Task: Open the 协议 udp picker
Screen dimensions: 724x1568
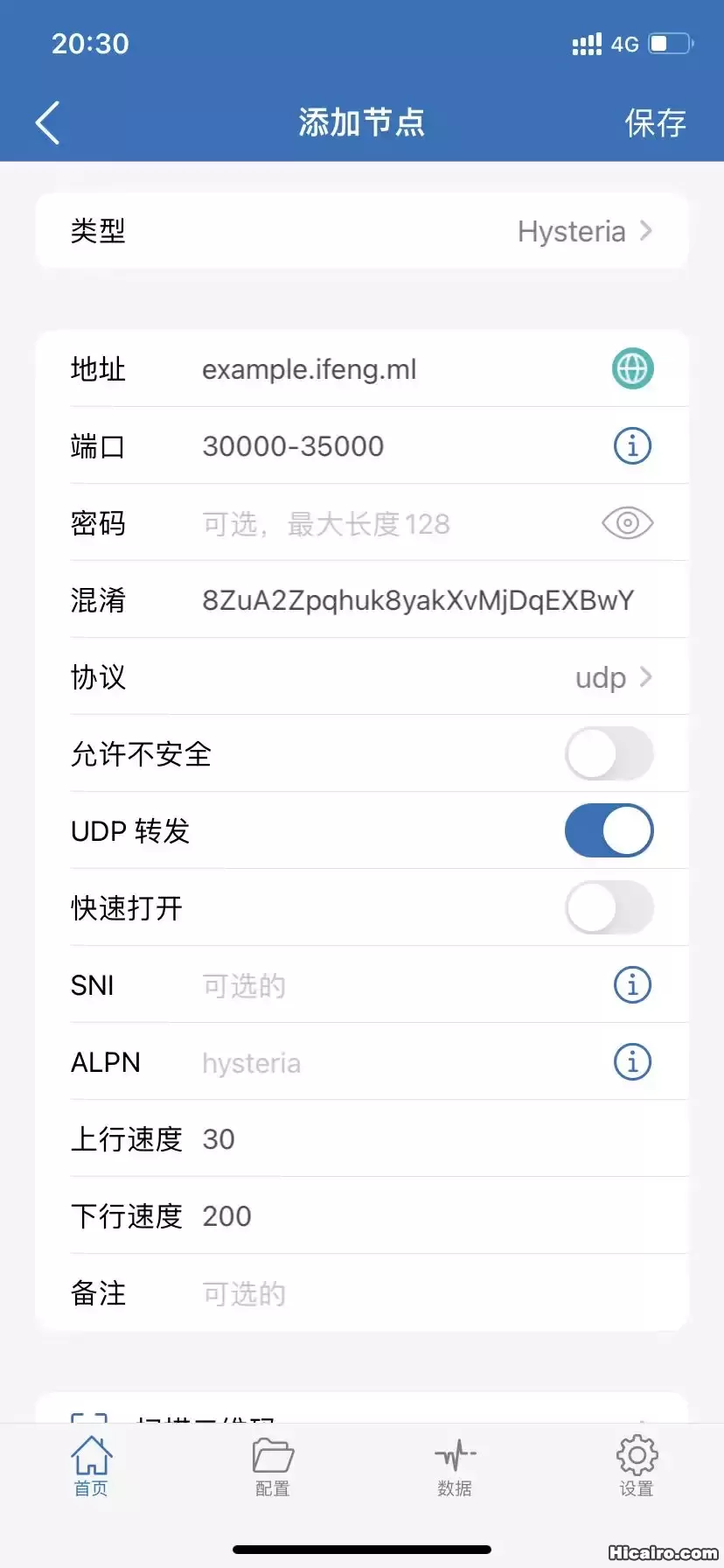Action: point(612,677)
